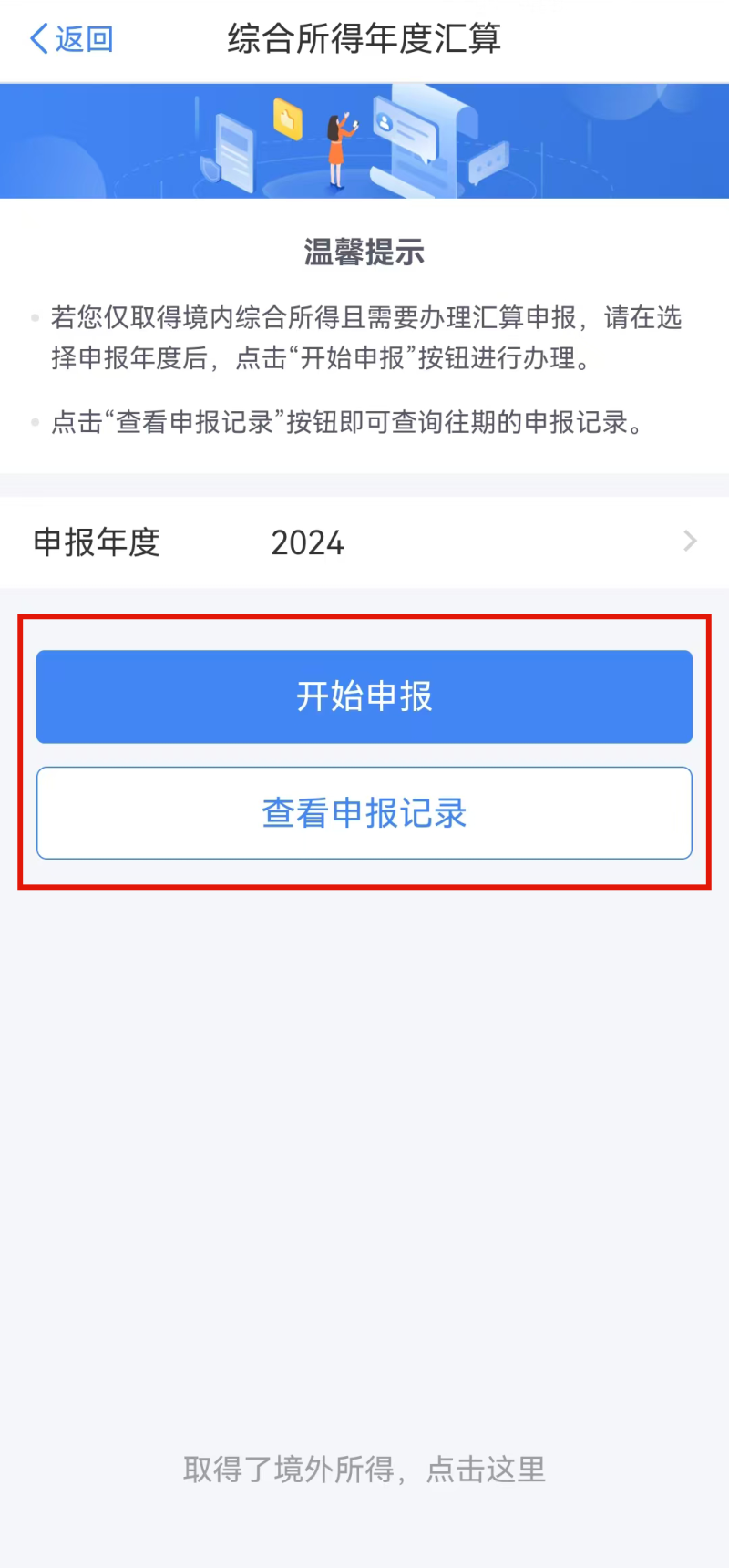Open 查看申报记录 to view past records
Screen dimensions: 729x1568
pyautogui.click(x=364, y=812)
